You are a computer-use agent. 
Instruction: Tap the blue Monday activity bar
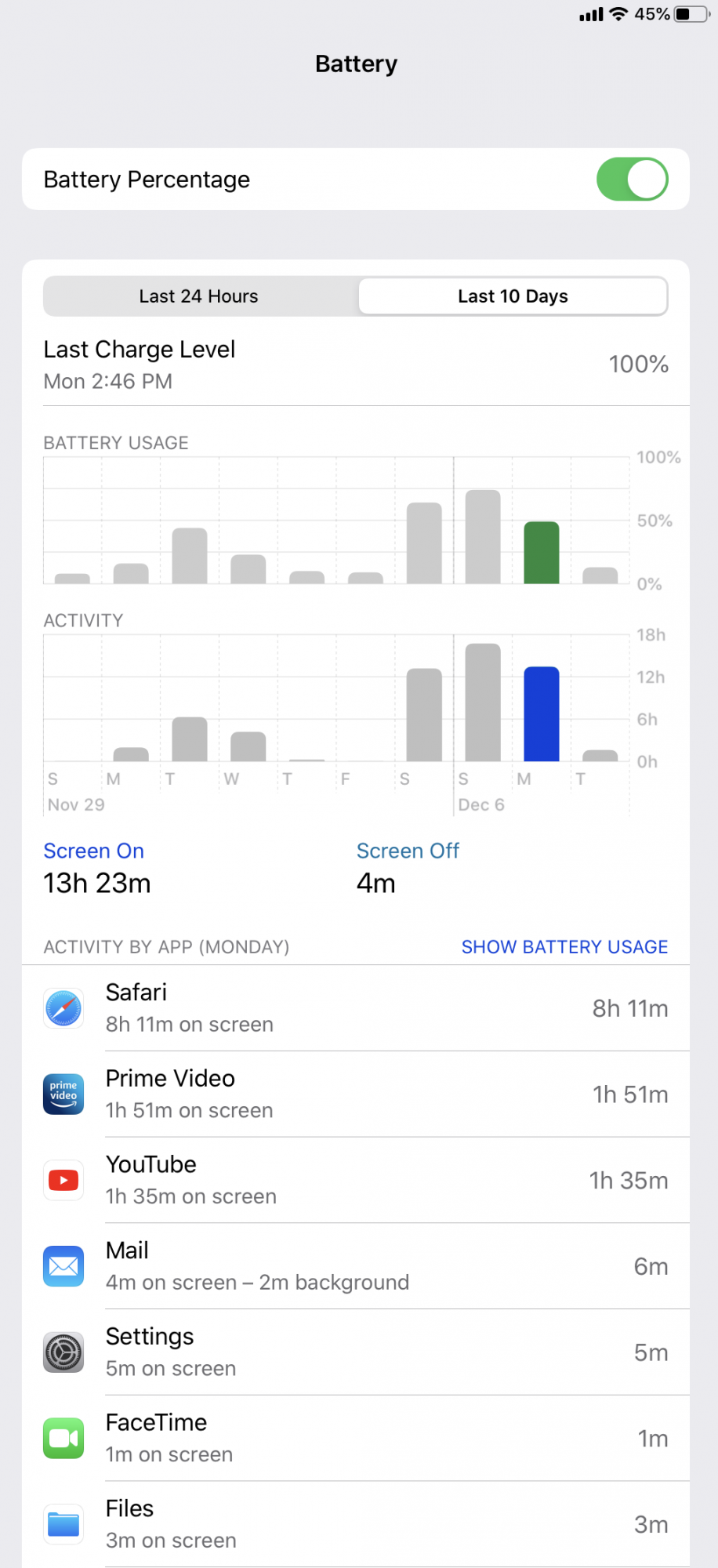(x=542, y=714)
